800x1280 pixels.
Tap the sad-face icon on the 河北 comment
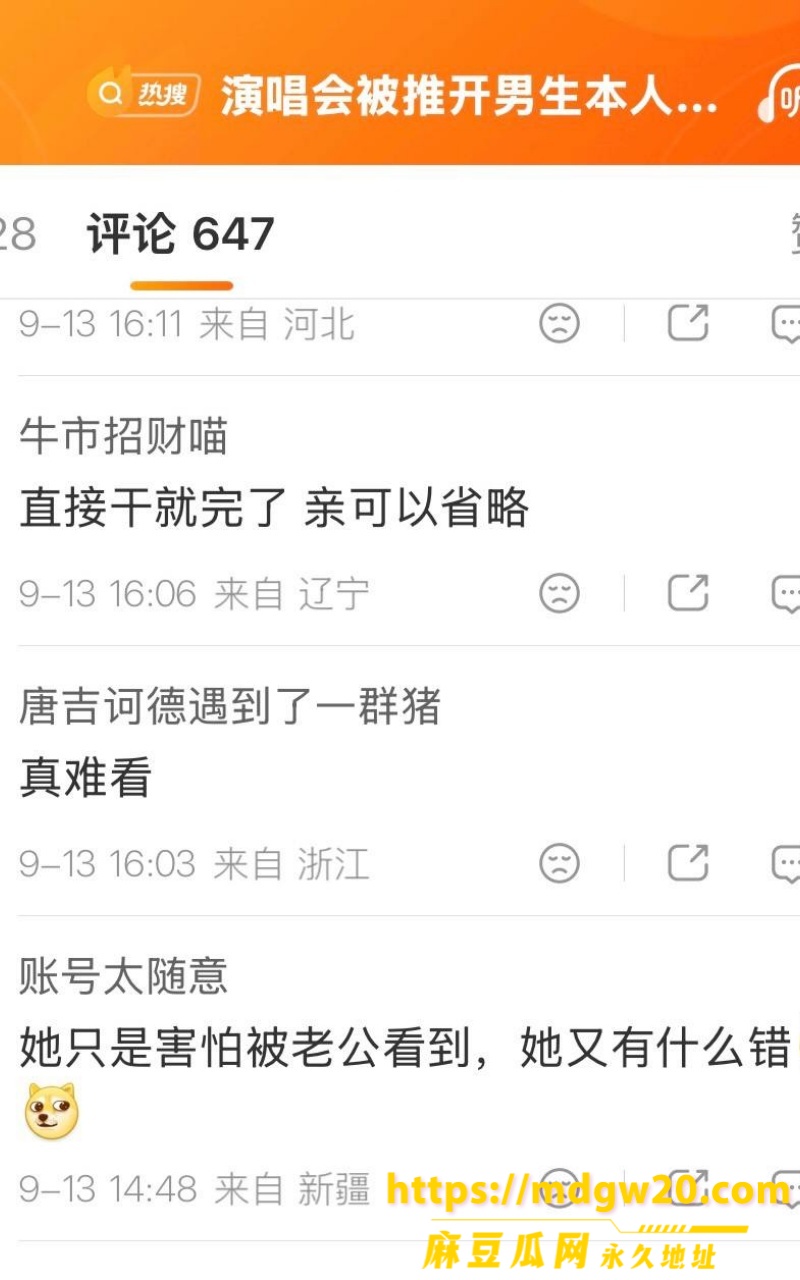[x=560, y=323]
